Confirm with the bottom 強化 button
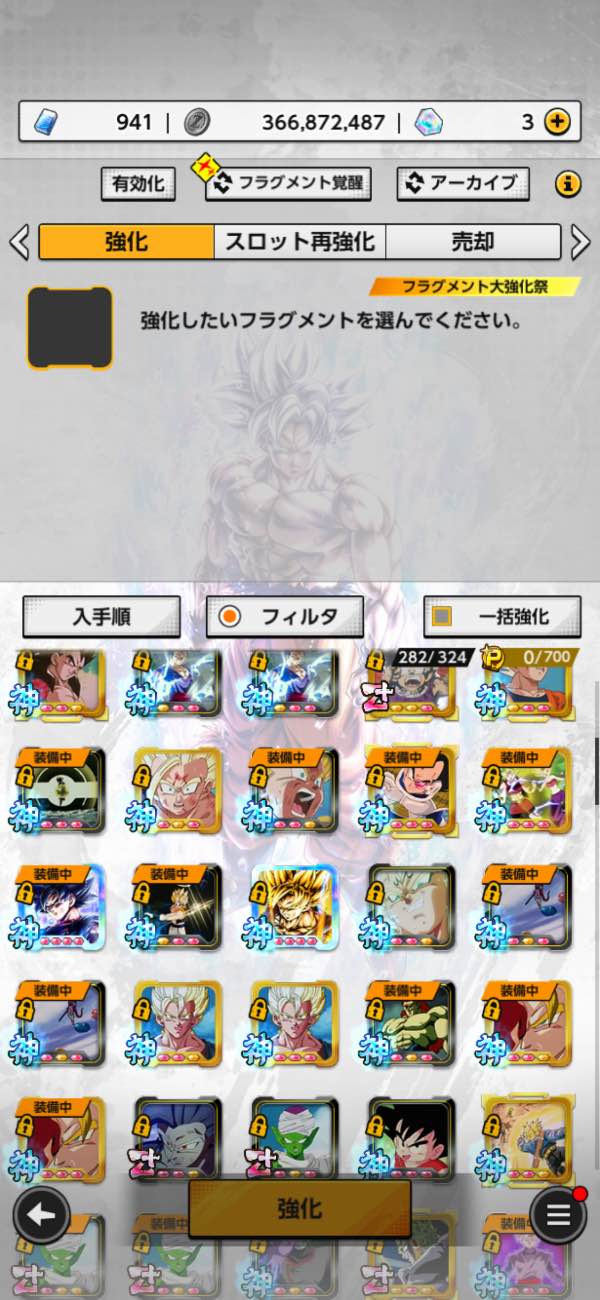Screen dimensions: 600x1300 299,1208
